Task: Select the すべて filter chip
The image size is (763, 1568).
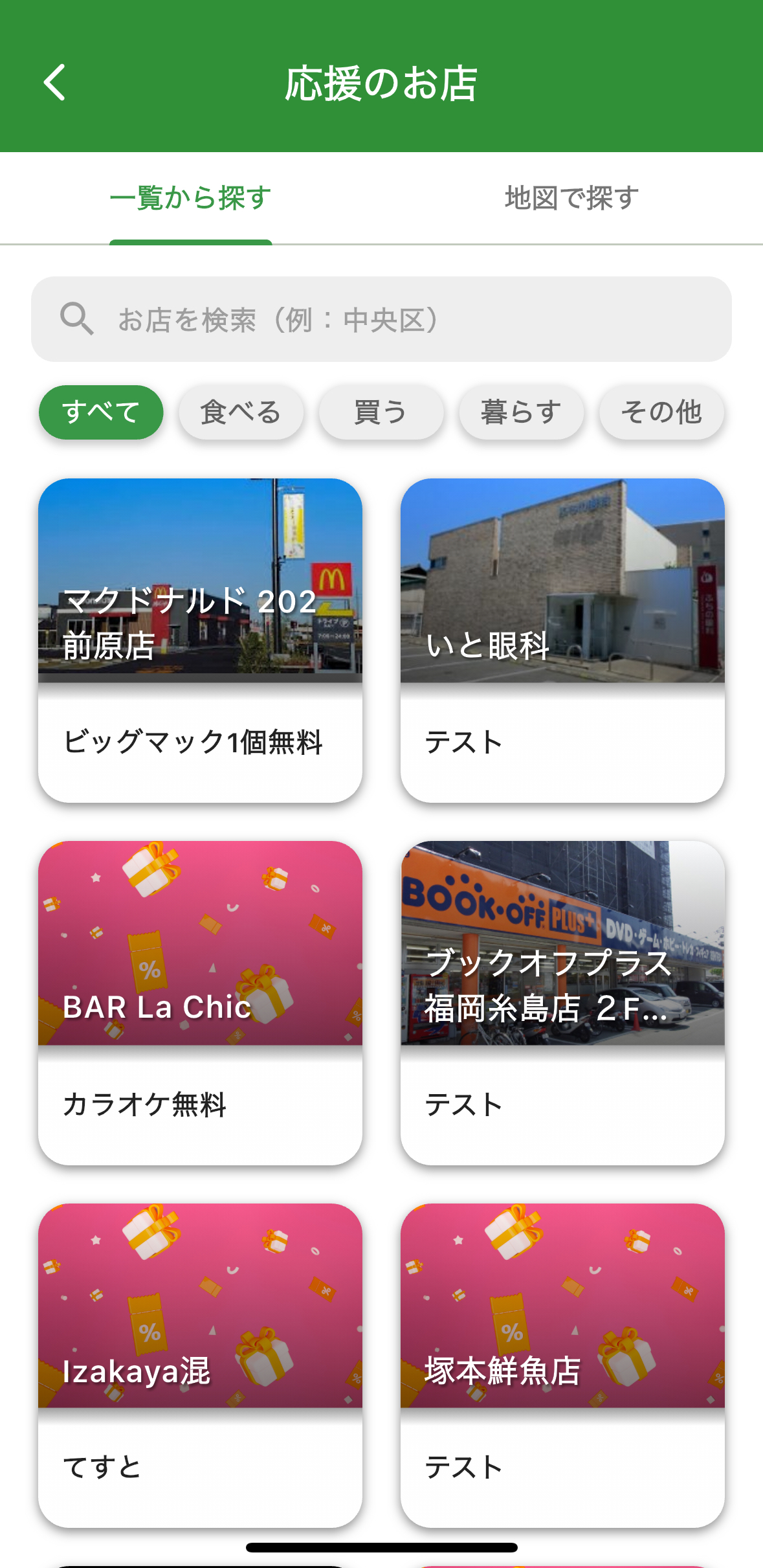Action: point(101,412)
